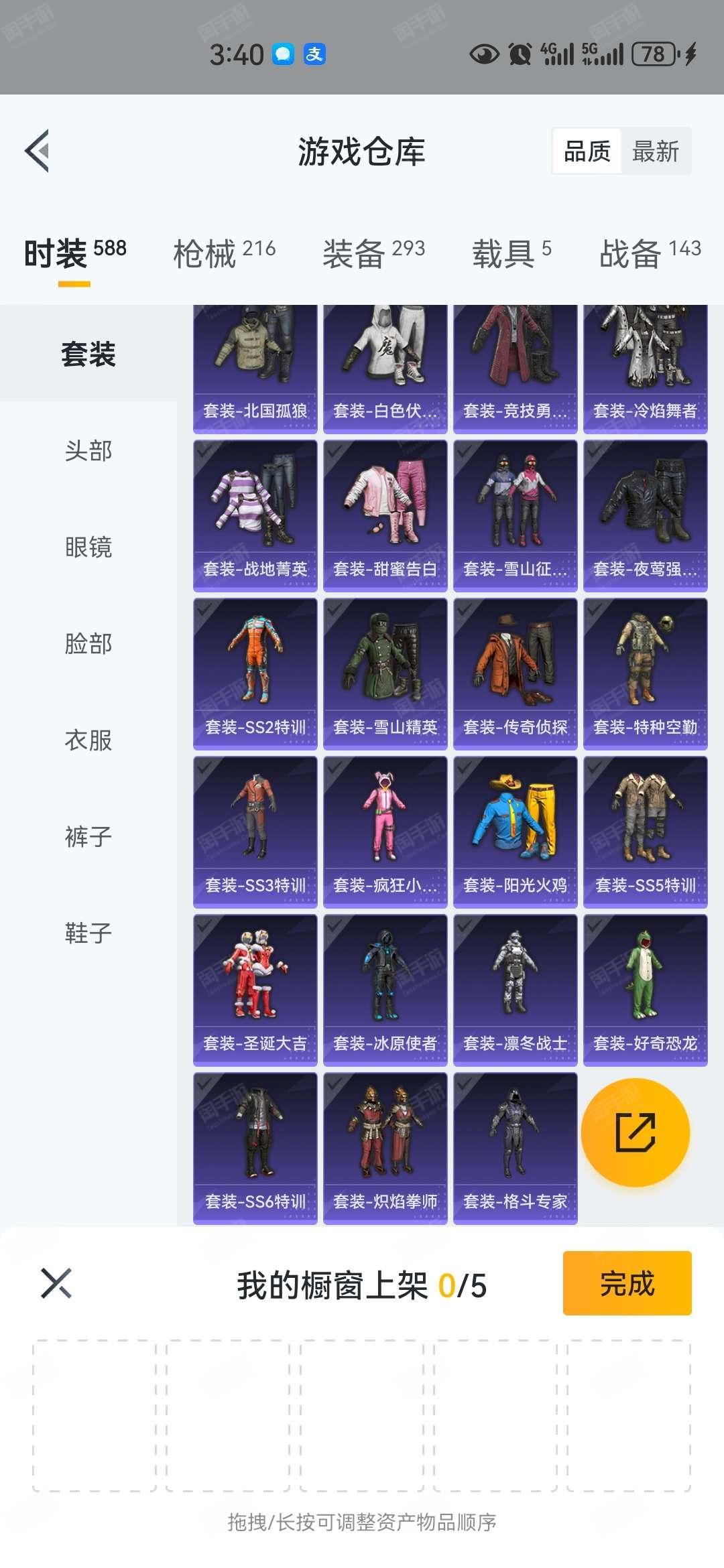Choose the 套装-圣诞大吉 outfit
This screenshot has height=1568, width=724.
255,990
